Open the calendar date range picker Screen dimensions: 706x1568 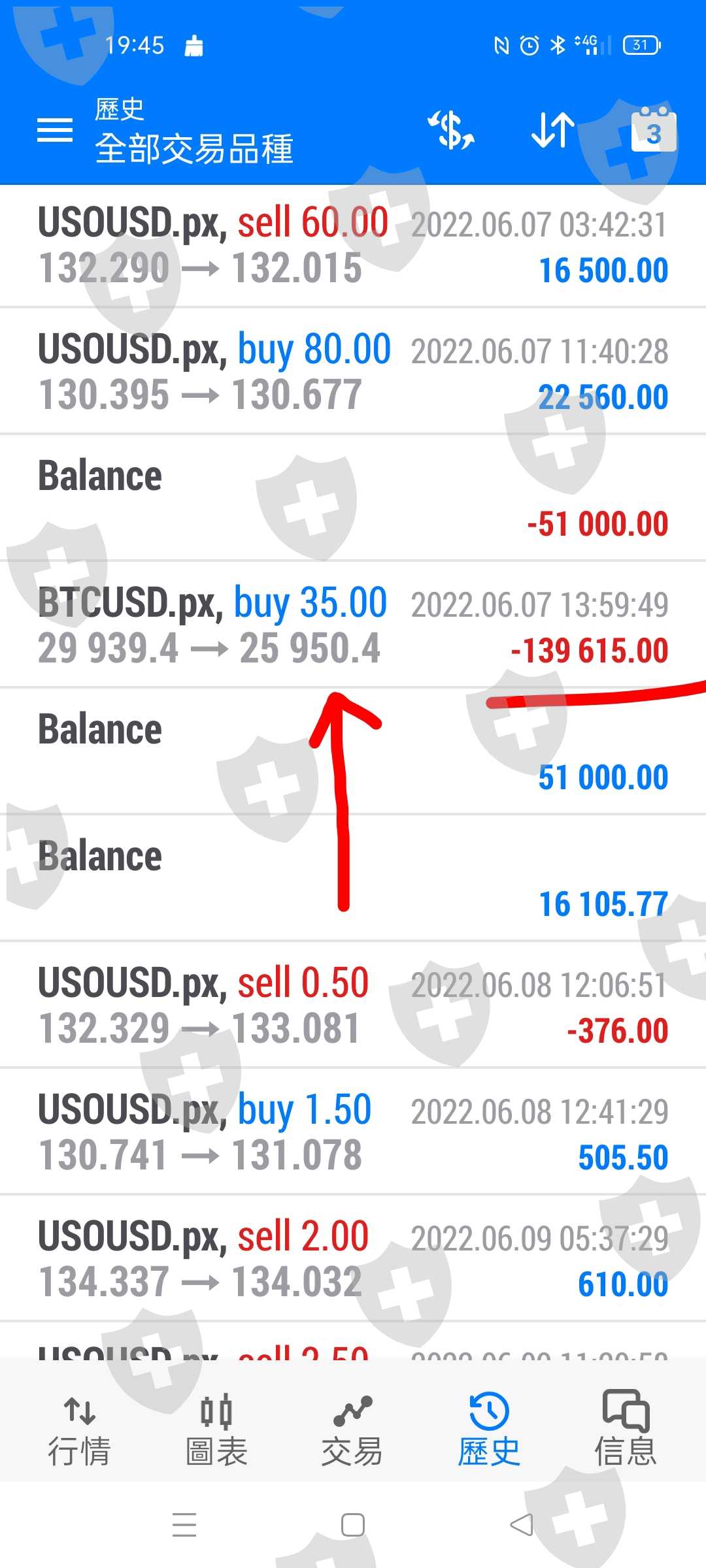pyautogui.click(x=653, y=131)
